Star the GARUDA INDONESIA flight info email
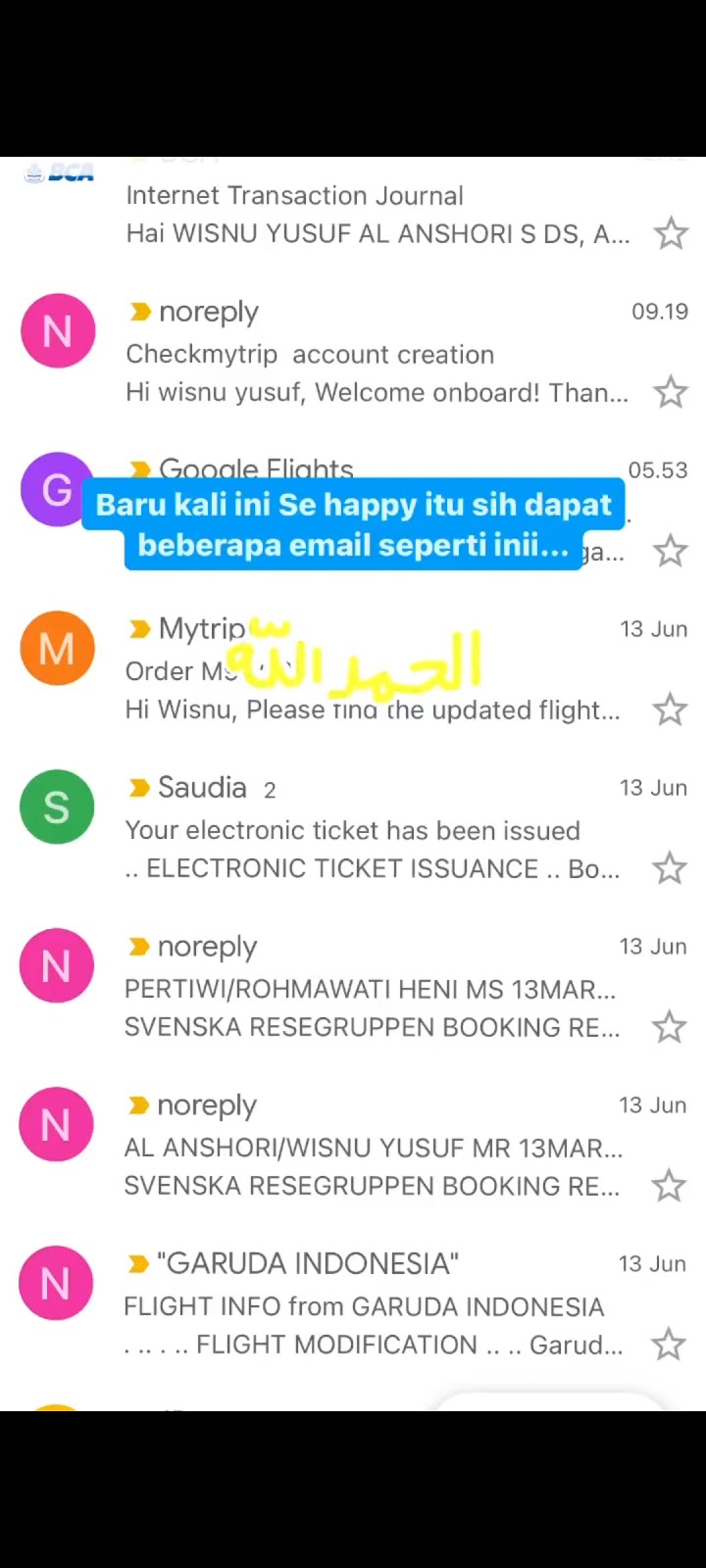Screen dimensions: 706x1568 (669, 1345)
